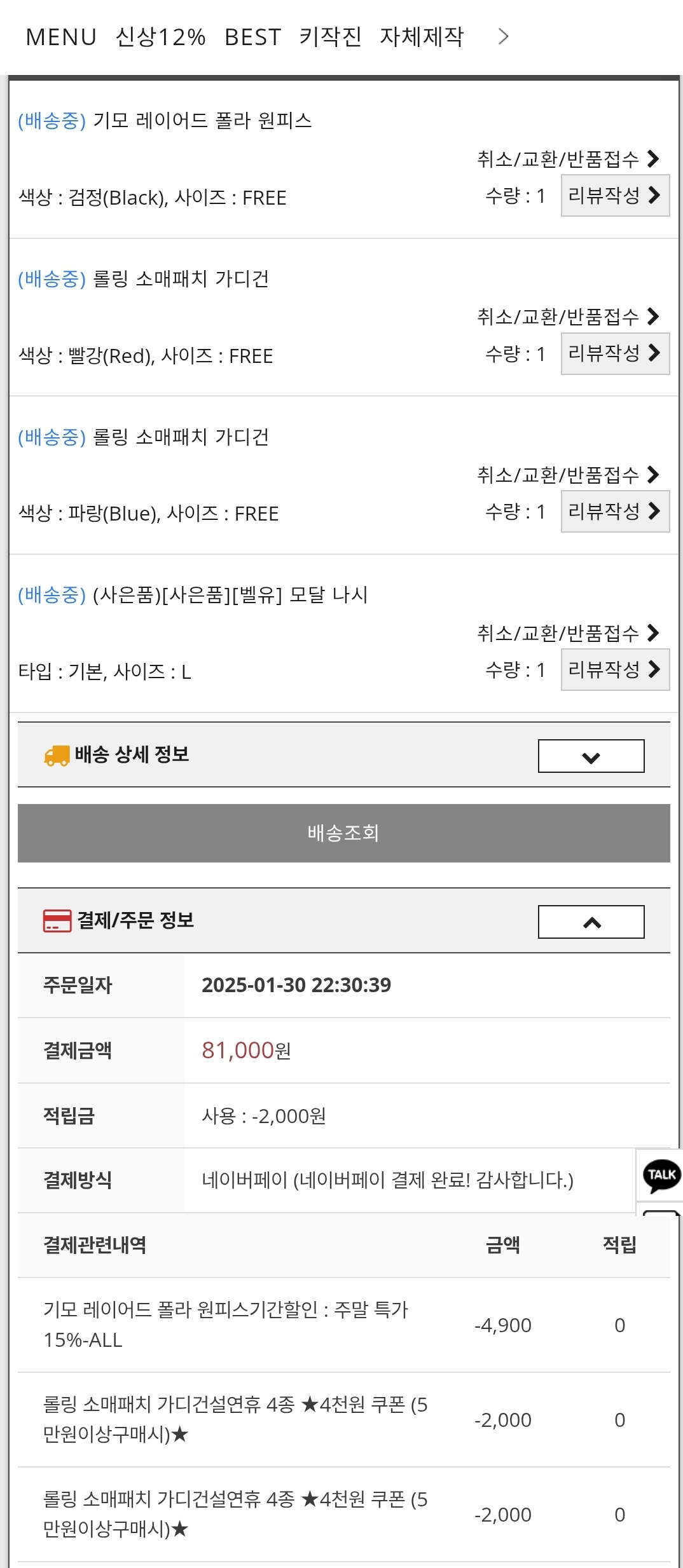The height and width of the screenshot is (1568, 683).
Task: Click the 키작진 menu item
Action: (331, 36)
